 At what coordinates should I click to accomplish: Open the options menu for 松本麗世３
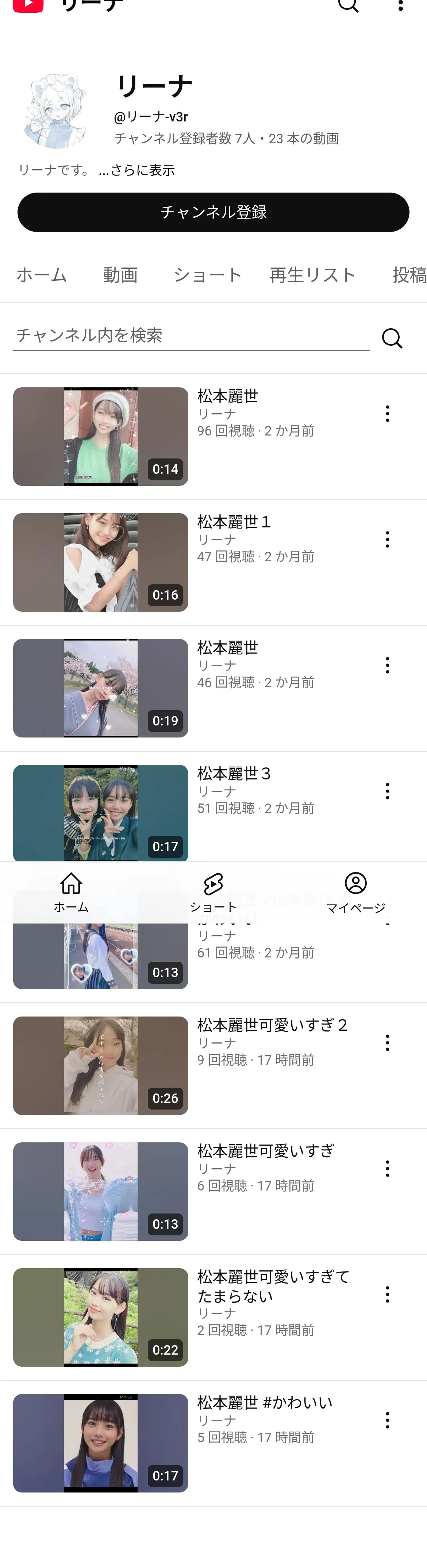click(x=388, y=791)
